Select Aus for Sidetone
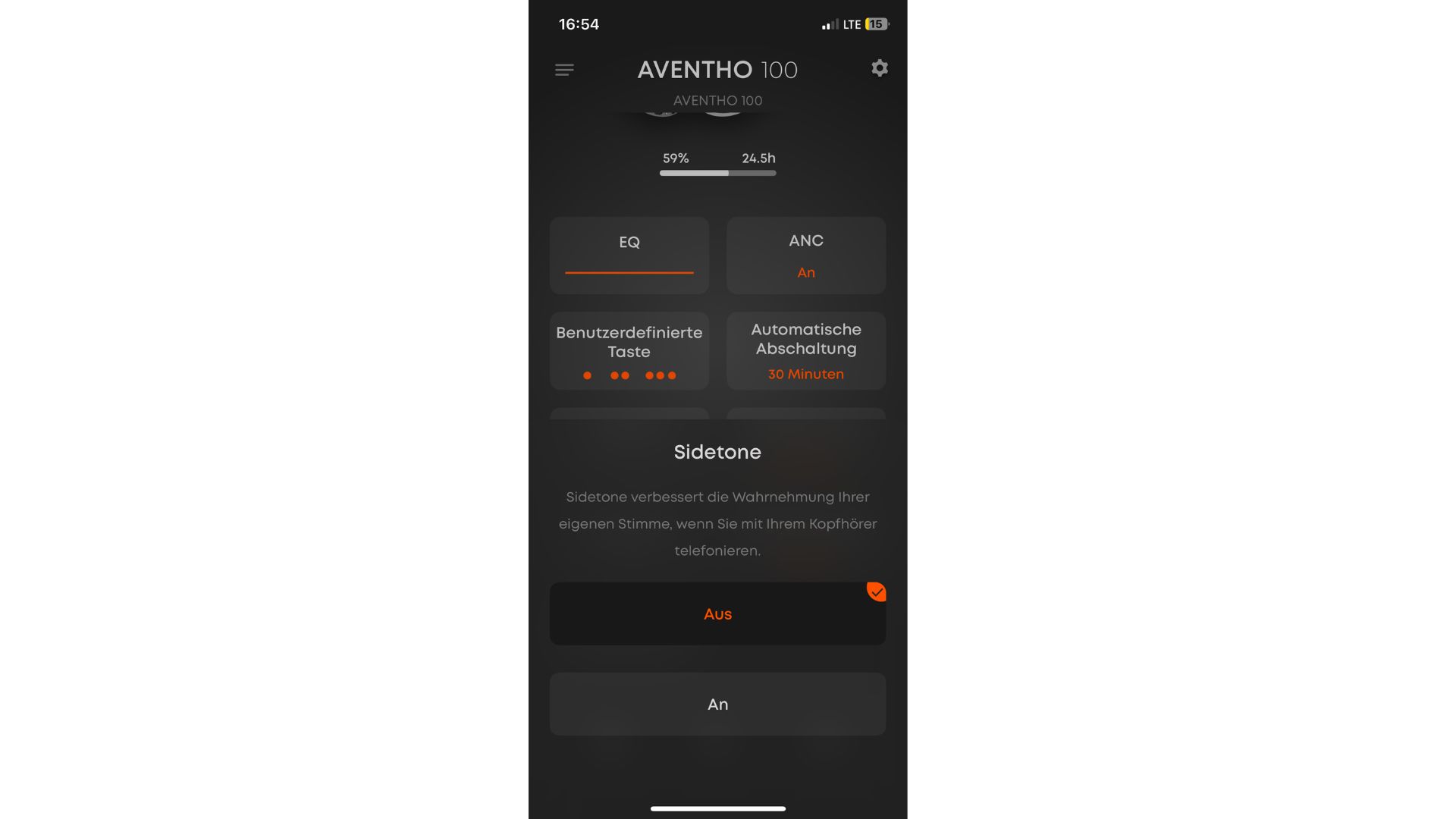 717,613
